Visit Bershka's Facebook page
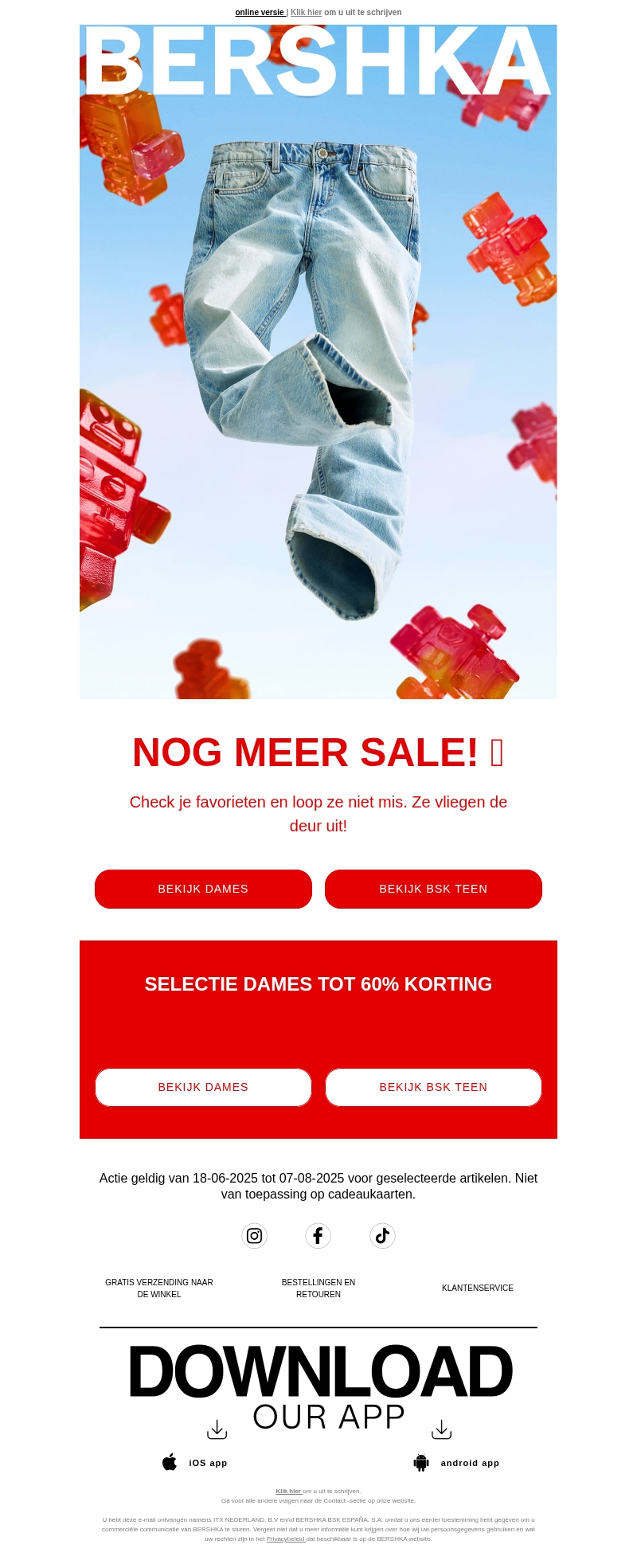This screenshot has height=1568, width=637. point(318,1235)
